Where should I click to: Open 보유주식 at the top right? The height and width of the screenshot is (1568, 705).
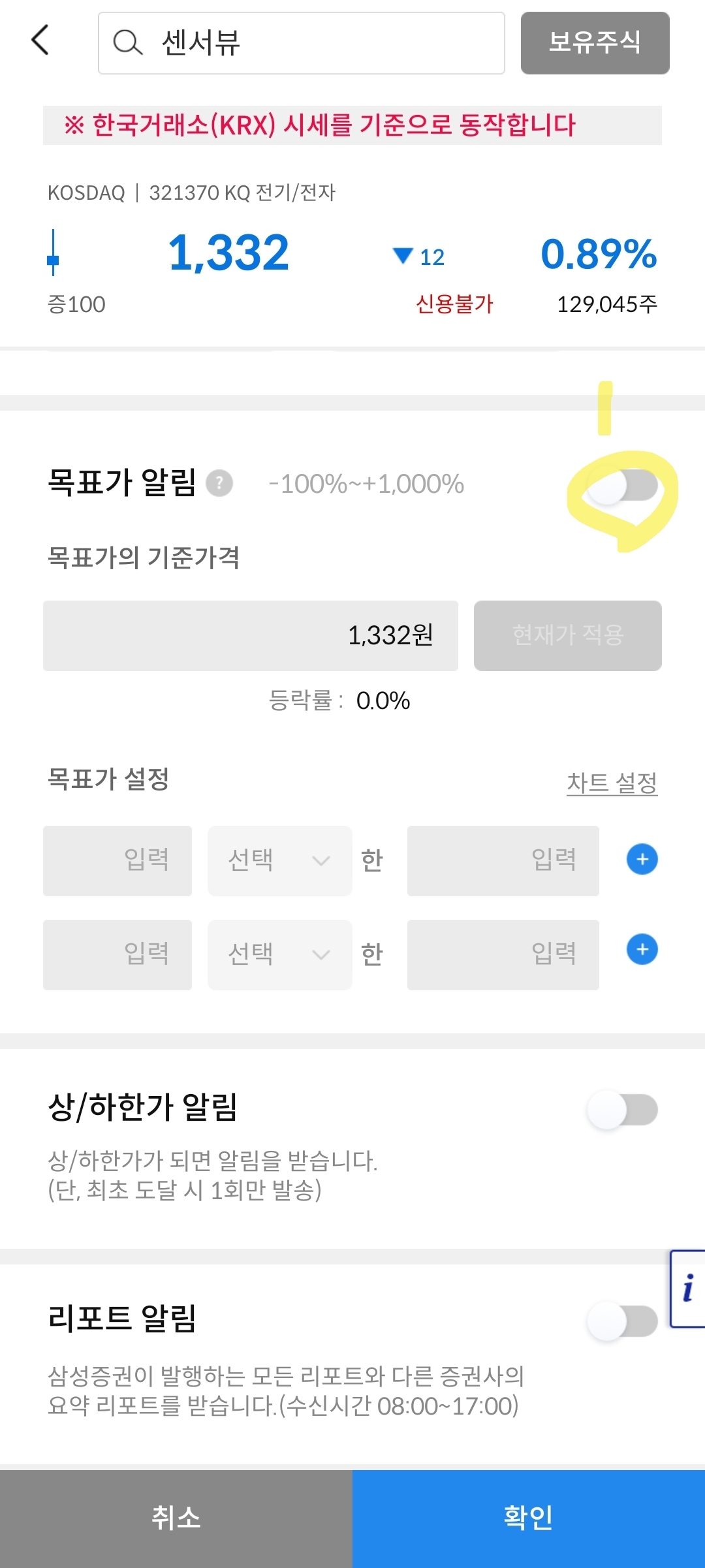(594, 42)
